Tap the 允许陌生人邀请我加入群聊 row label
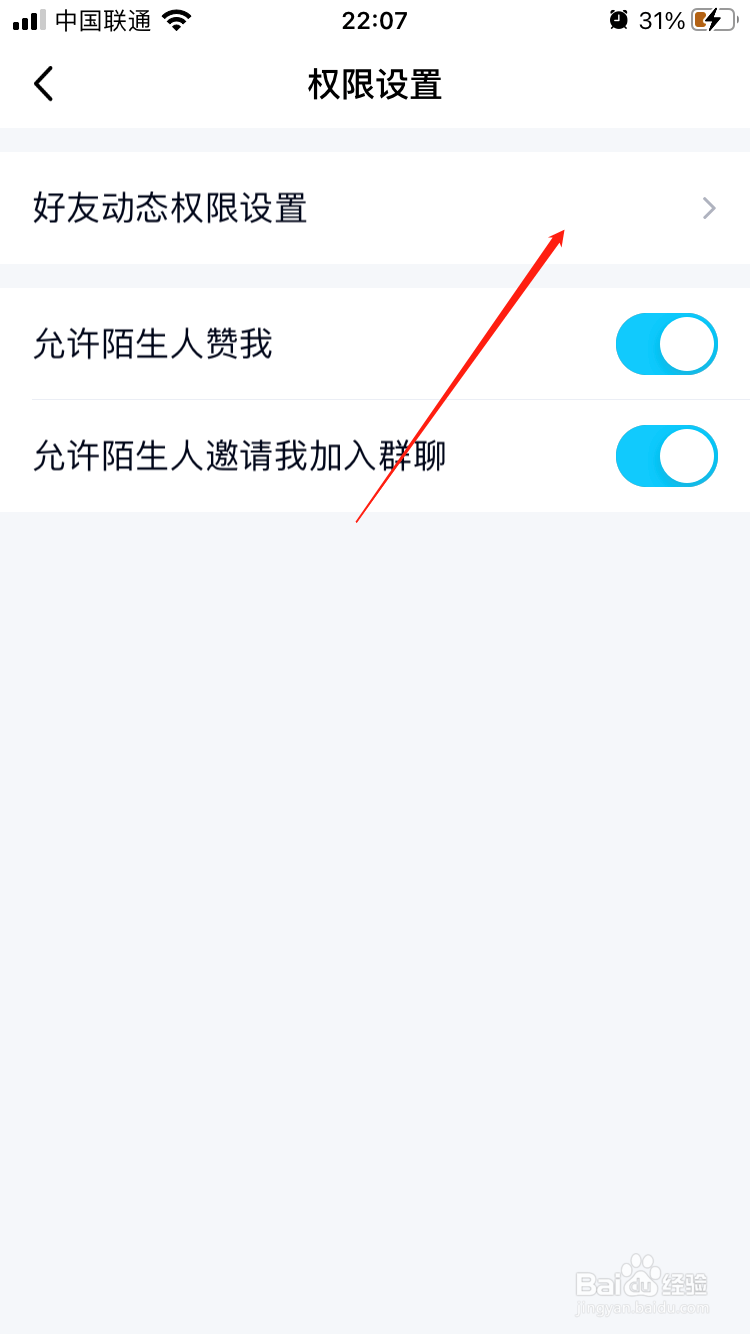Screen dimensions: 750x1334 [240, 456]
